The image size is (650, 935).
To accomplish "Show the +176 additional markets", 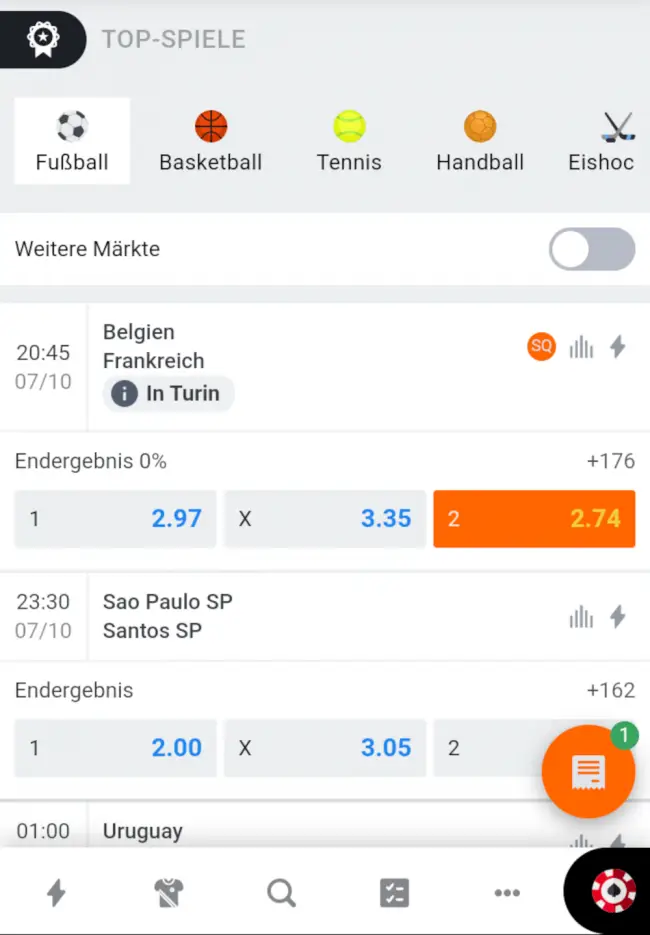I will (610, 461).
